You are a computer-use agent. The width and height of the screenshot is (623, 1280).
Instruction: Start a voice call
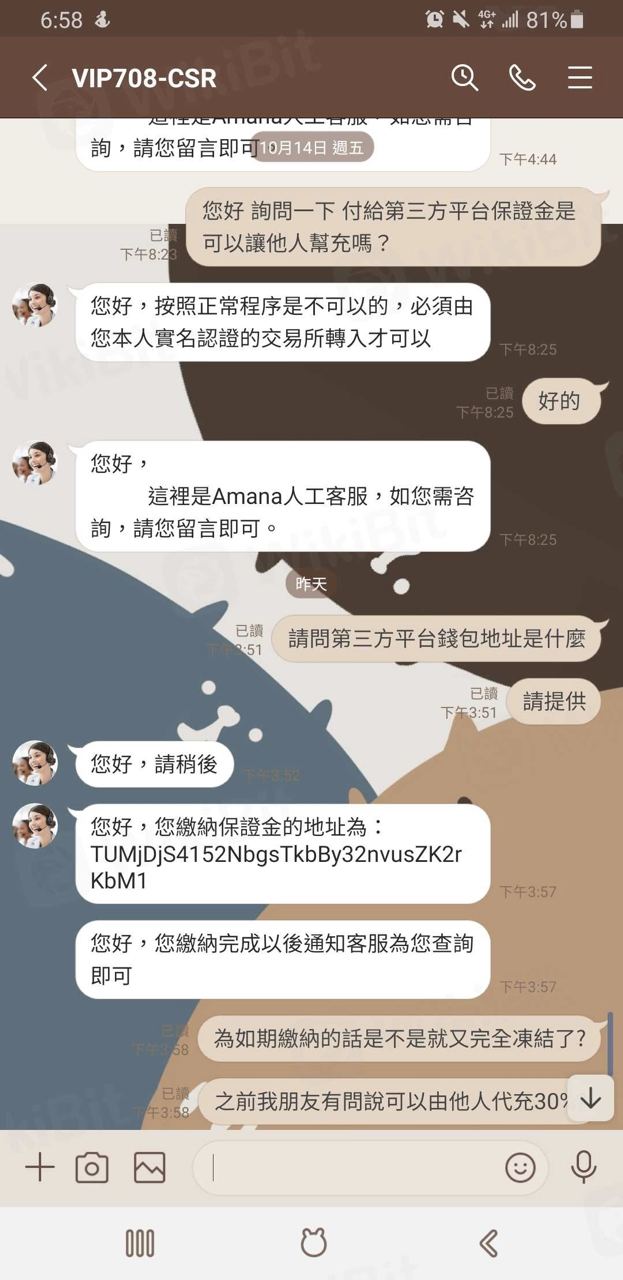[522, 78]
